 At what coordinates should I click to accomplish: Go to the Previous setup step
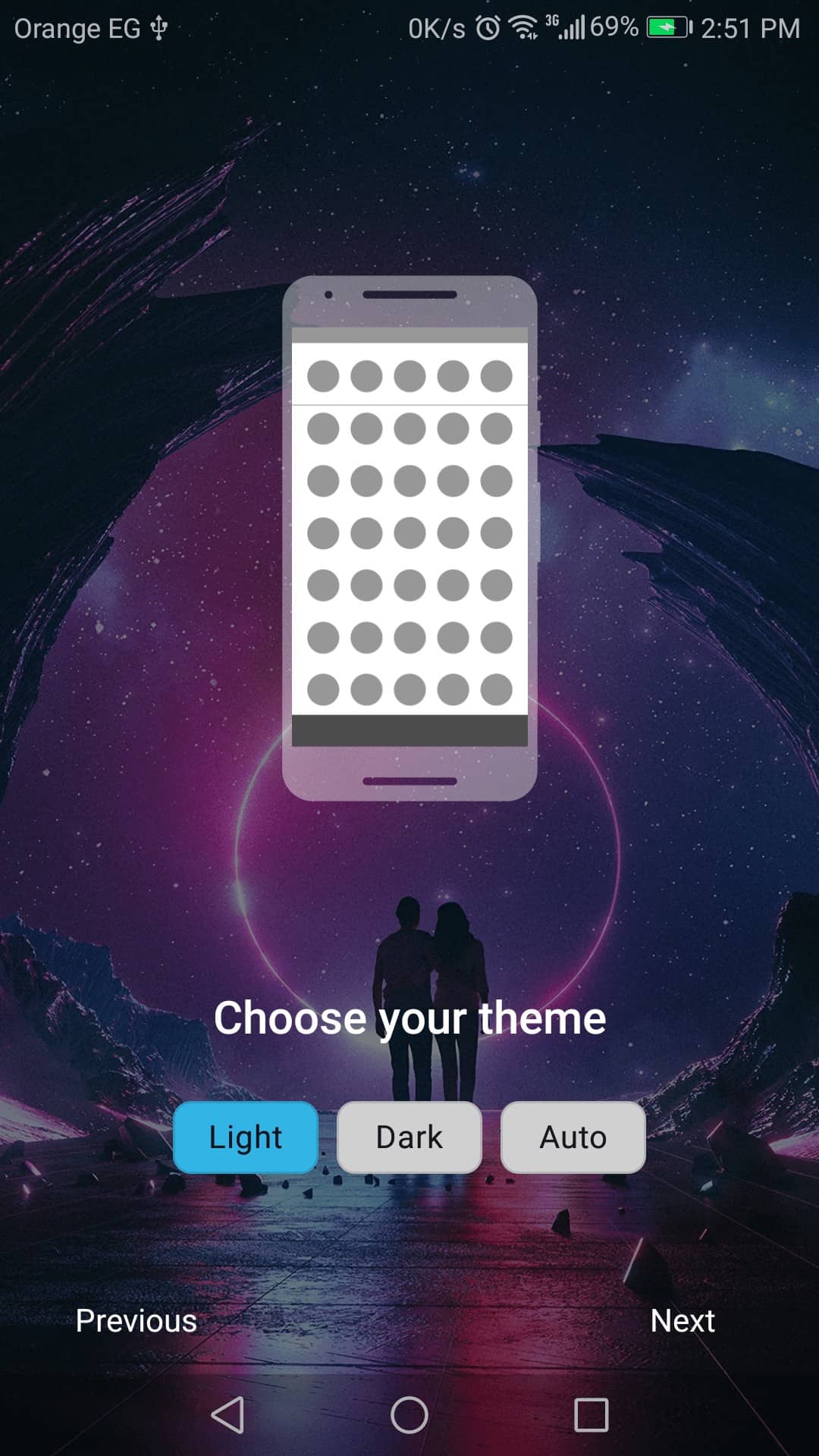pos(136,1320)
